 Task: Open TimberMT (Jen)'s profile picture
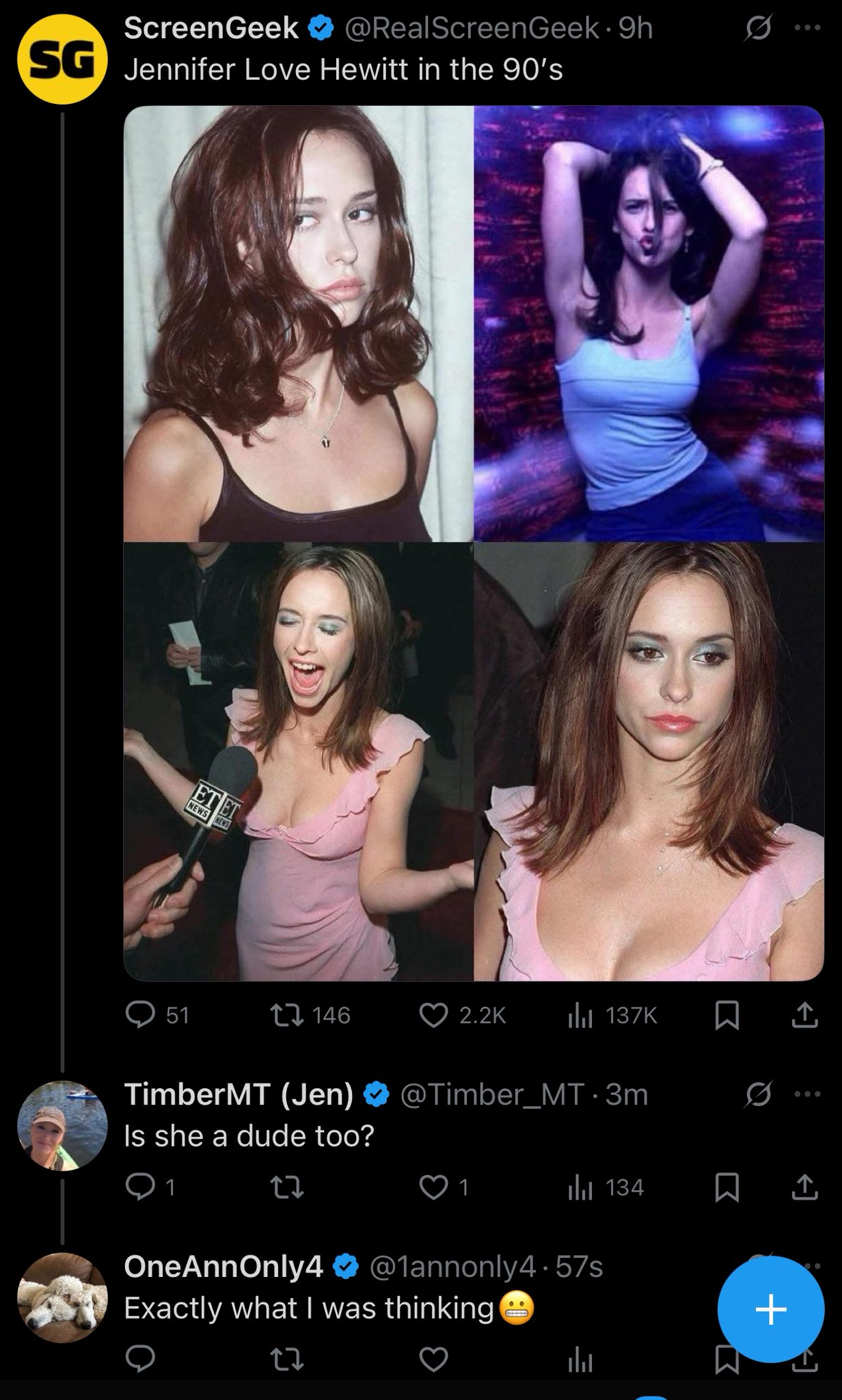coord(62,1125)
